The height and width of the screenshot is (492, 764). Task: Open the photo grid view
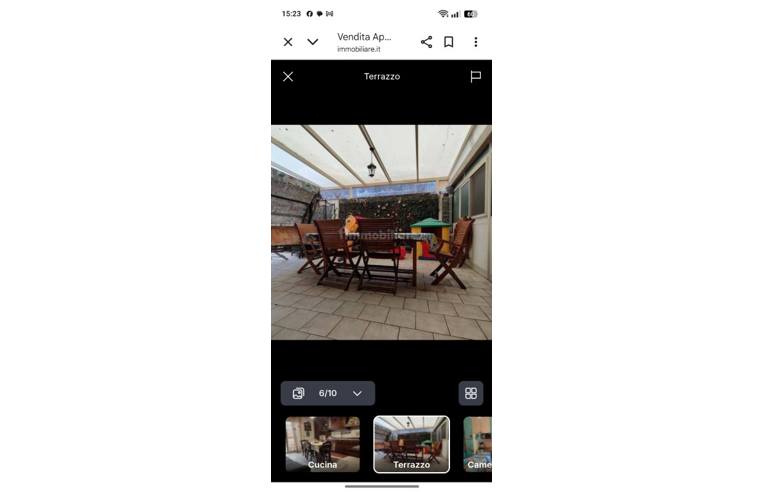click(471, 393)
